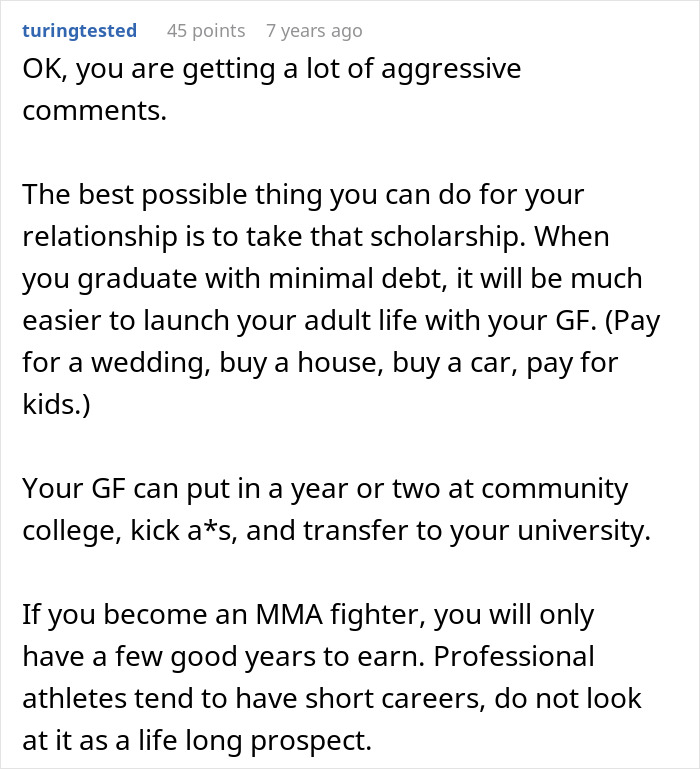Open turingtested's user profile
The image size is (700, 769).
coord(79,31)
